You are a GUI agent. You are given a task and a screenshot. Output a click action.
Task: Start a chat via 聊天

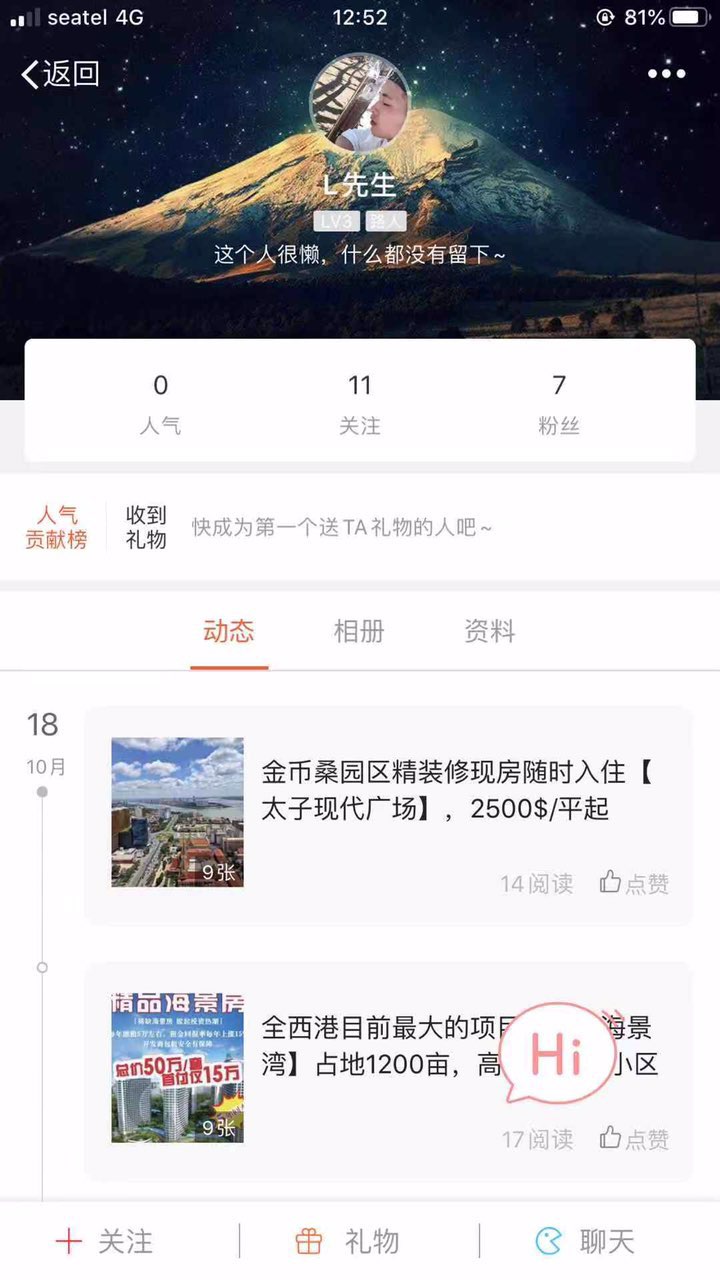[x=585, y=1242]
